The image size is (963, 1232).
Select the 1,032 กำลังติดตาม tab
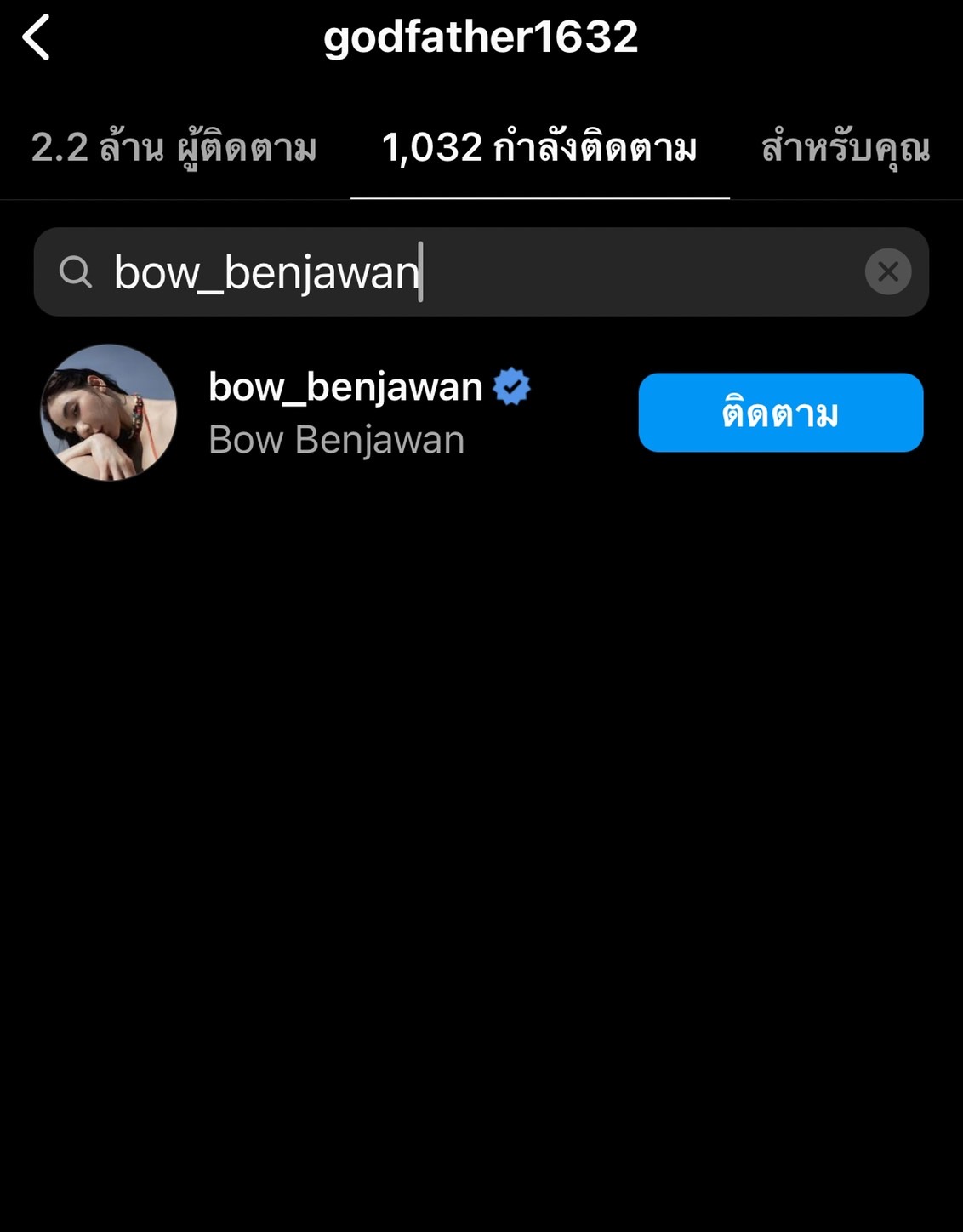click(539, 148)
